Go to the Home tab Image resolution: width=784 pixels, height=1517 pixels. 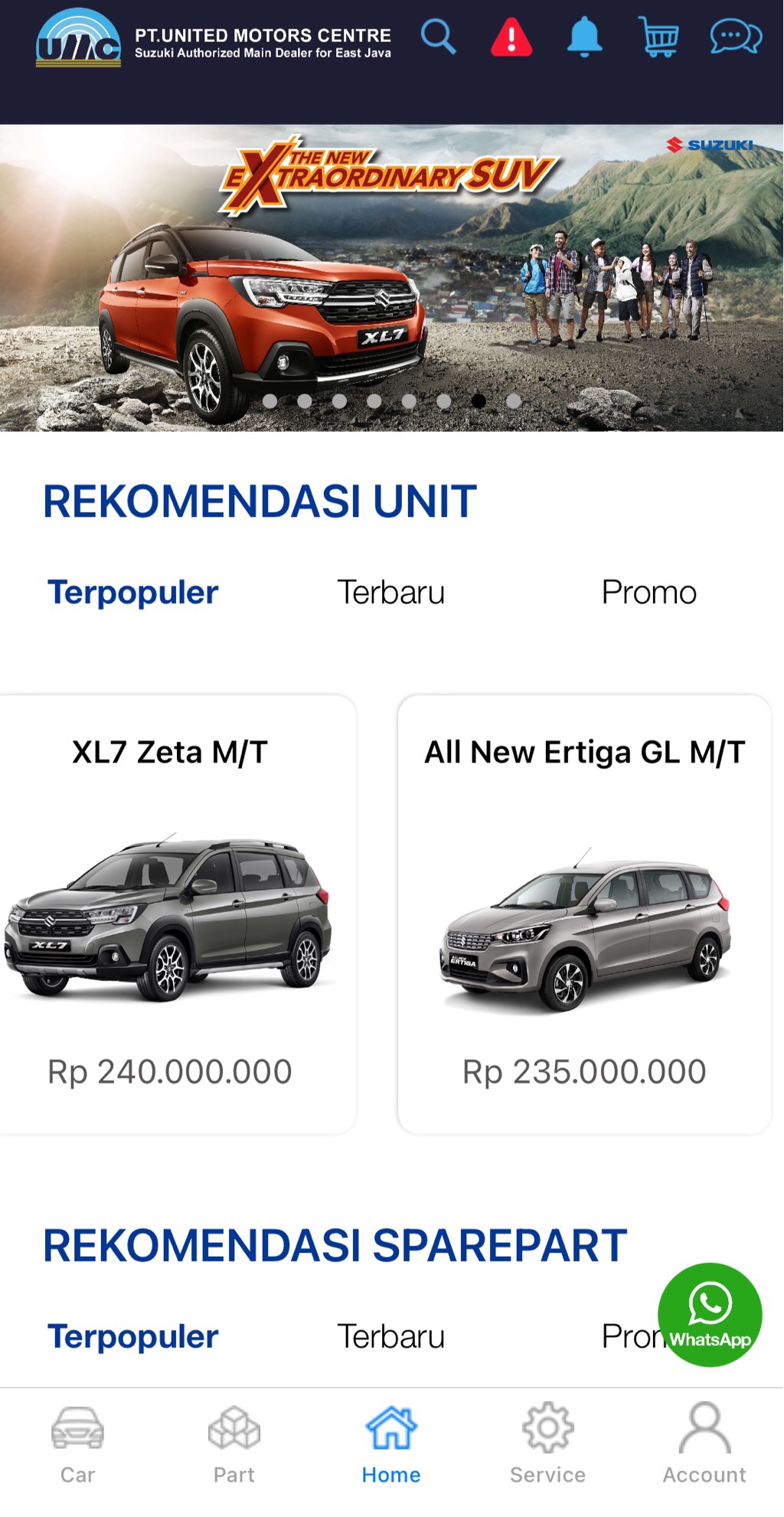click(x=391, y=1443)
